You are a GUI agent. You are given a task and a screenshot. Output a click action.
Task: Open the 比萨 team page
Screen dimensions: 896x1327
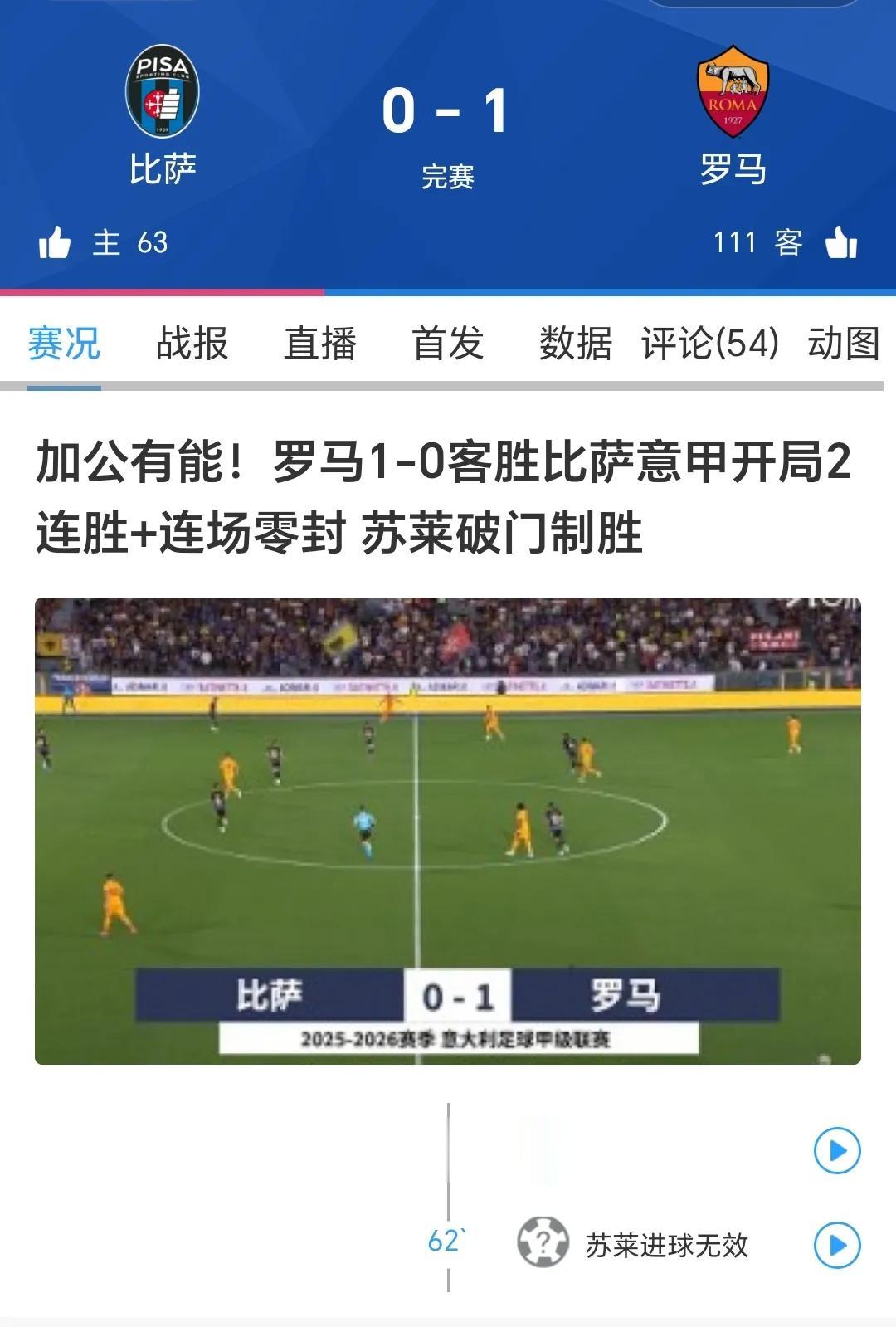(x=163, y=115)
